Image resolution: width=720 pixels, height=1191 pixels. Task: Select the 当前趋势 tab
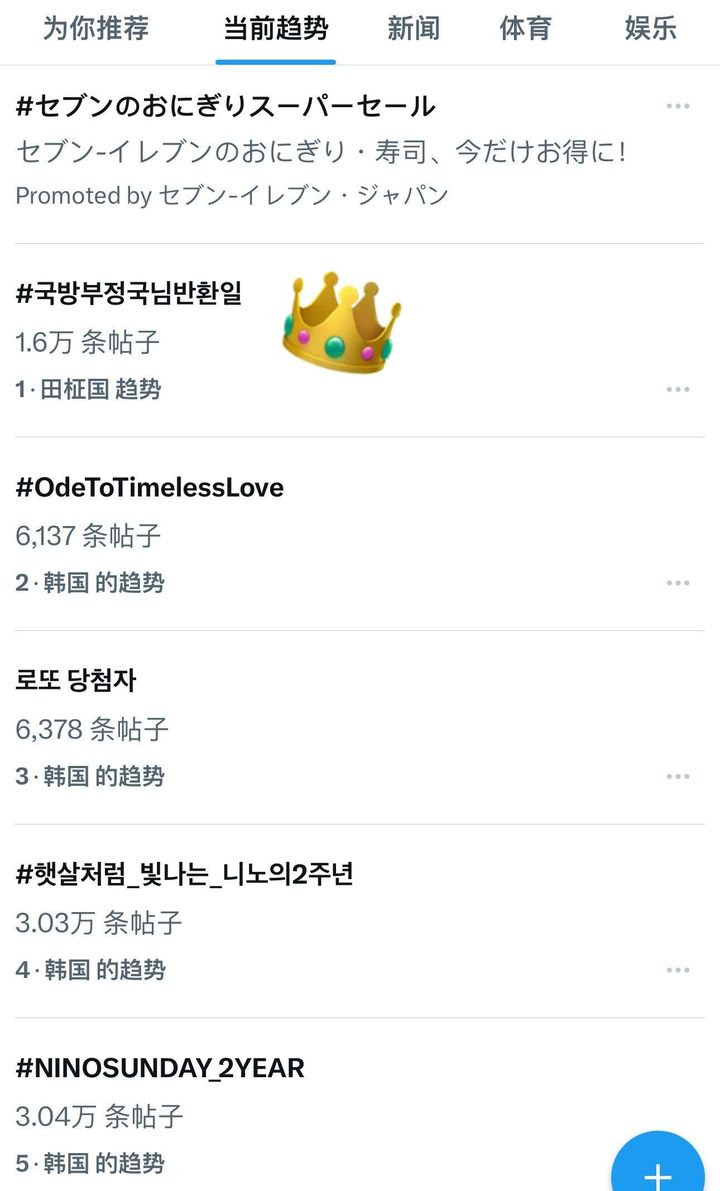point(276,29)
